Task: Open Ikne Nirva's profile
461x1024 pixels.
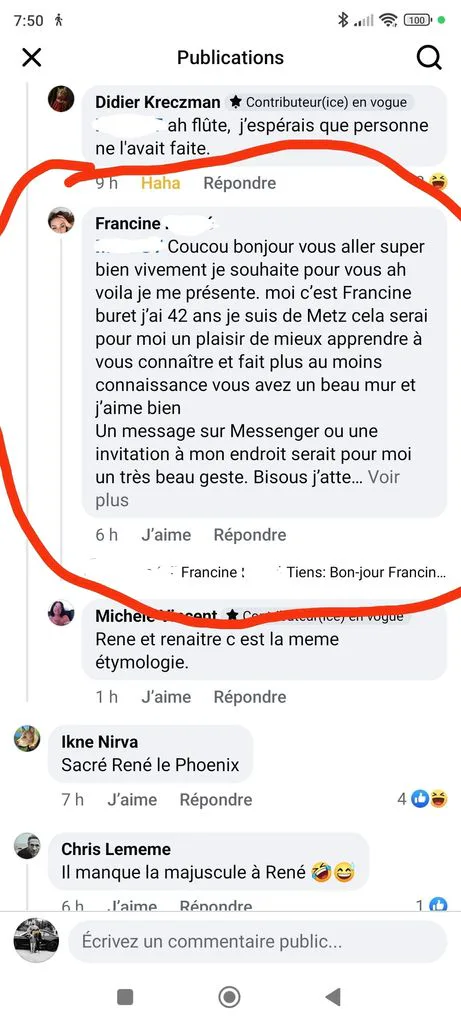Action: tap(99, 742)
